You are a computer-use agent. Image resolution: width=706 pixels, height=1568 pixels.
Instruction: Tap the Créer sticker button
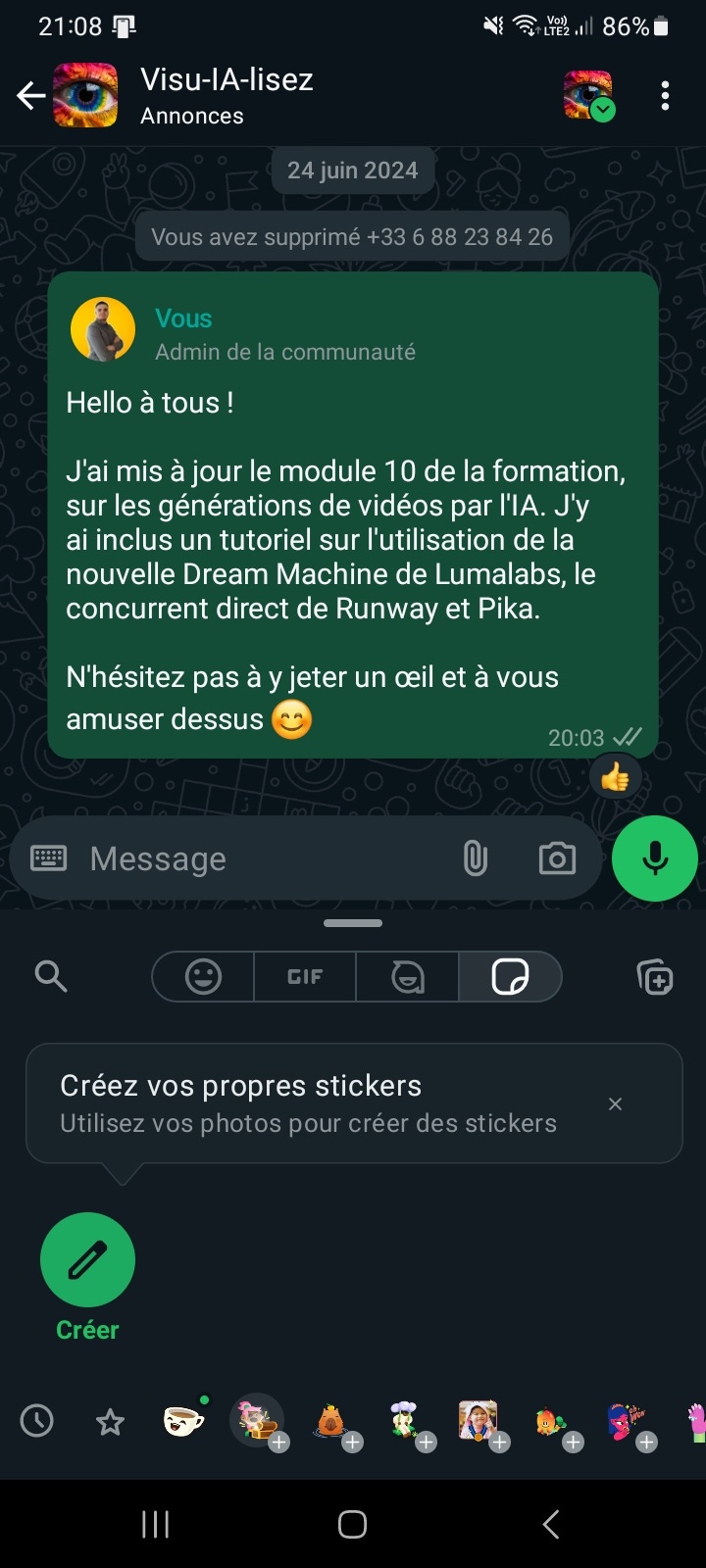click(x=87, y=1260)
